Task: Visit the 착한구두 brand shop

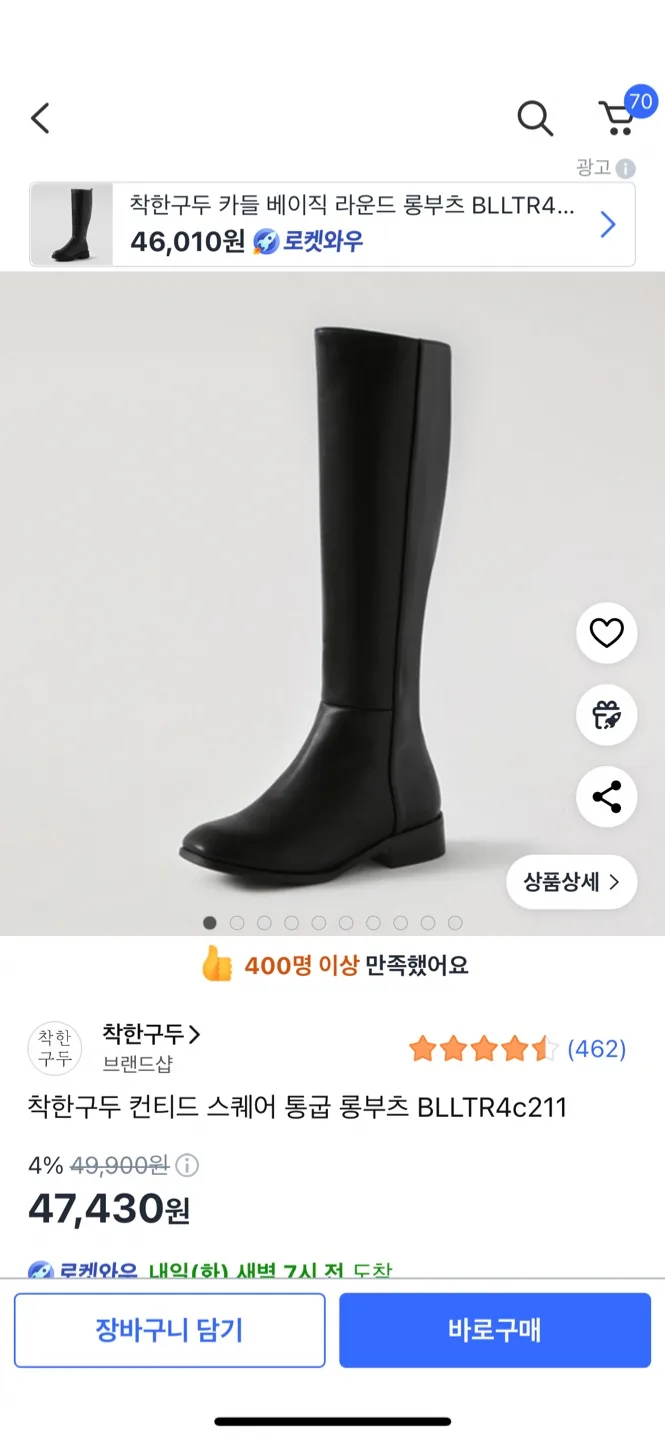Action: point(152,1034)
